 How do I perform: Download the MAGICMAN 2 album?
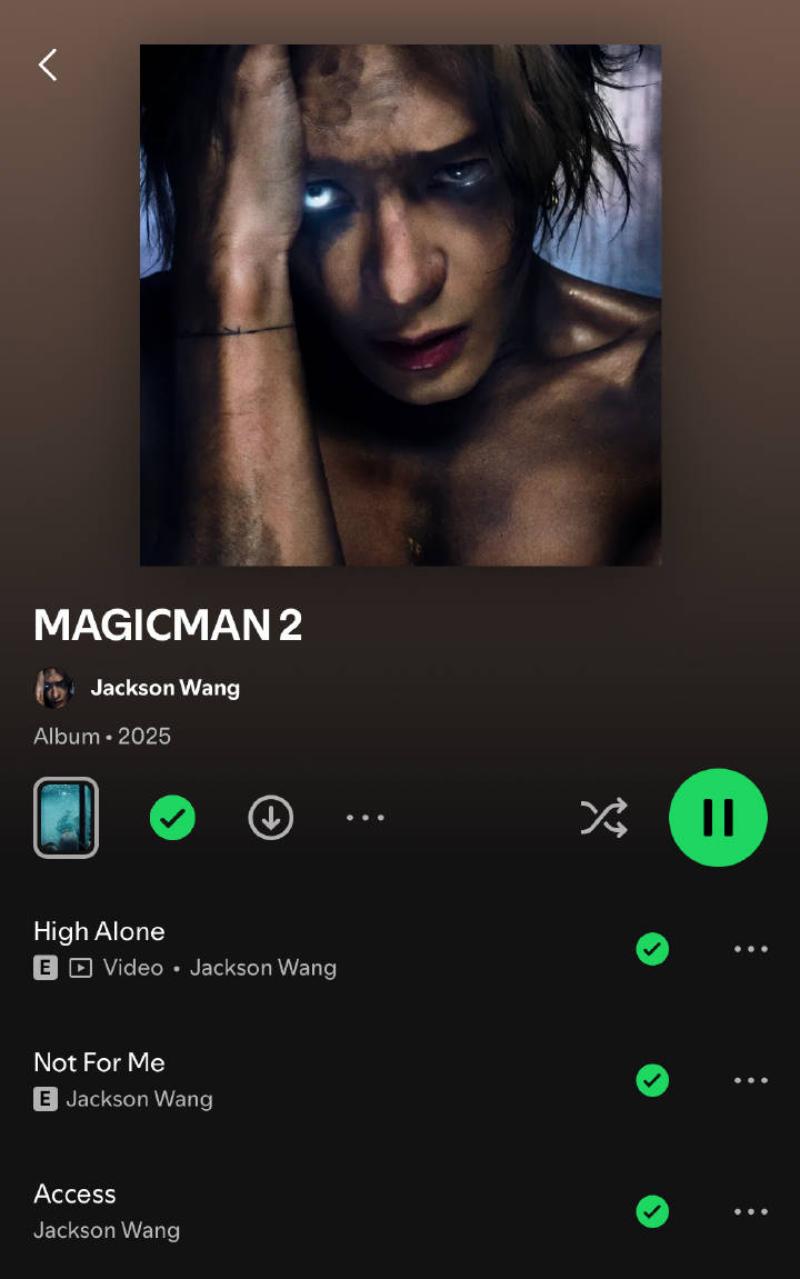pyautogui.click(x=270, y=818)
